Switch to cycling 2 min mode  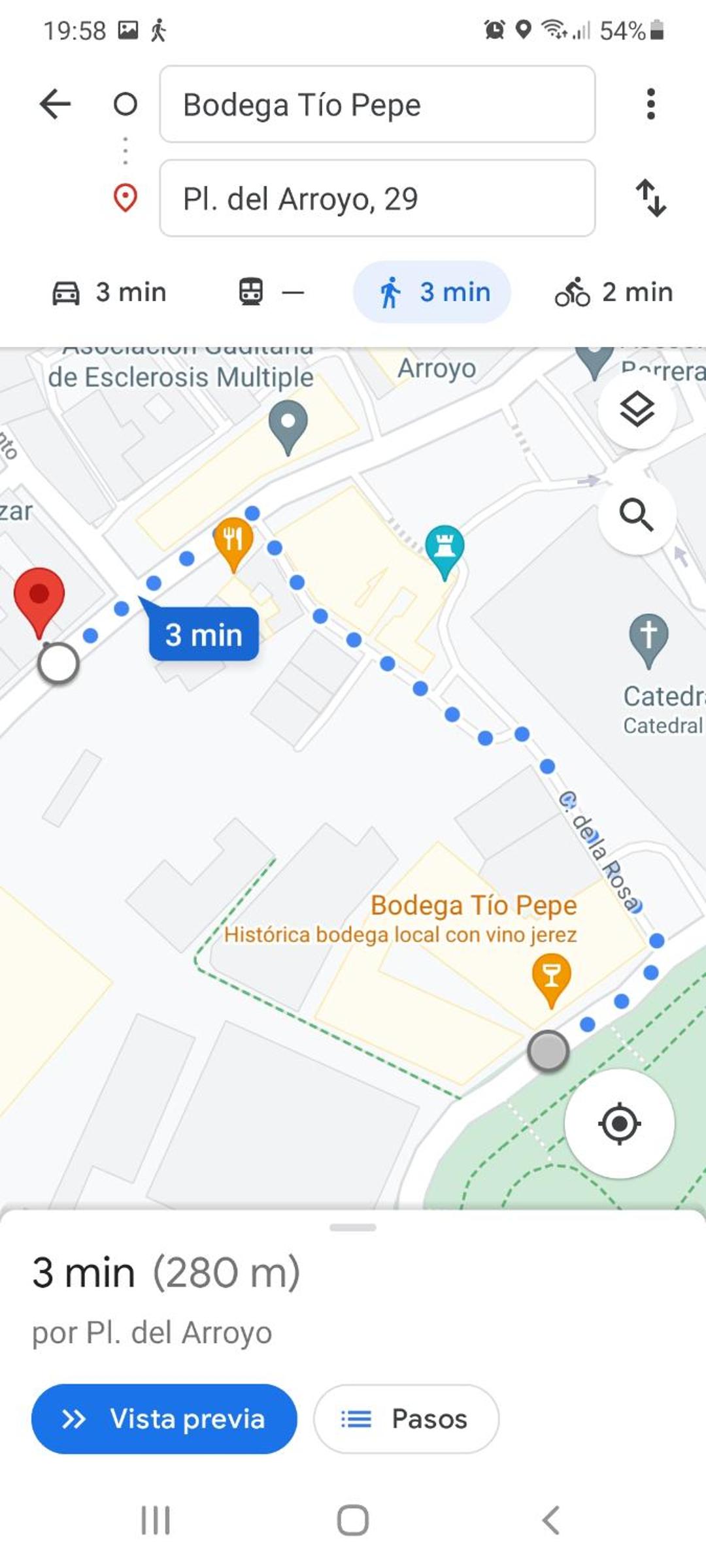click(614, 292)
